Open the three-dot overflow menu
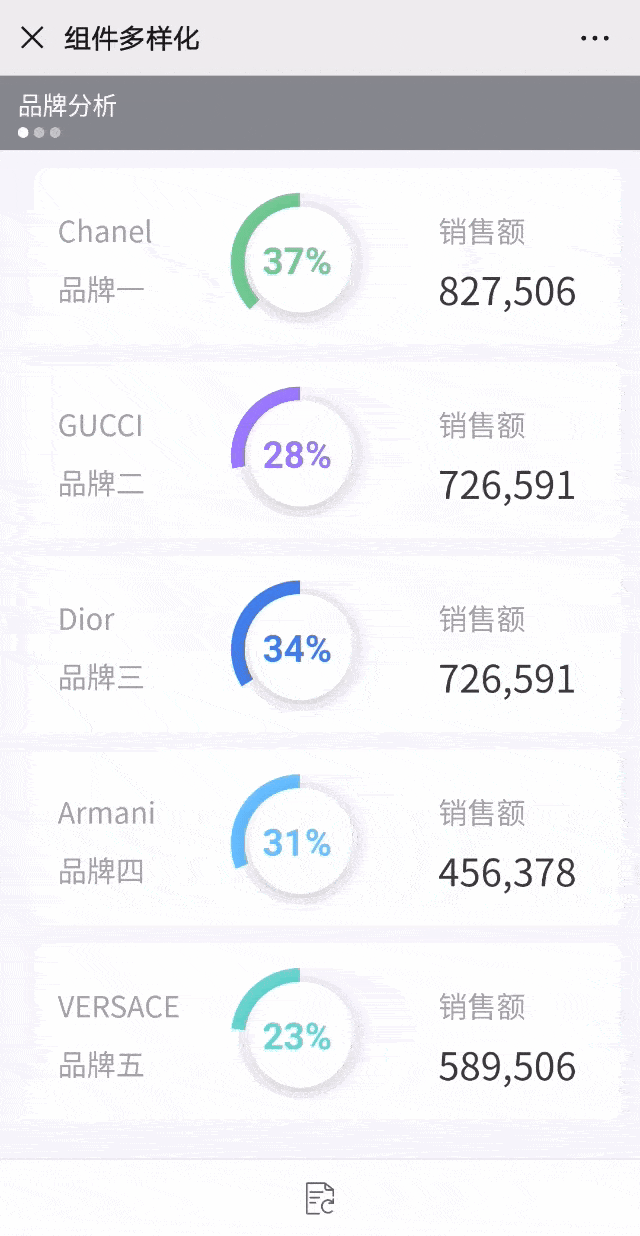The height and width of the screenshot is (1236, 640). [594, 38]
